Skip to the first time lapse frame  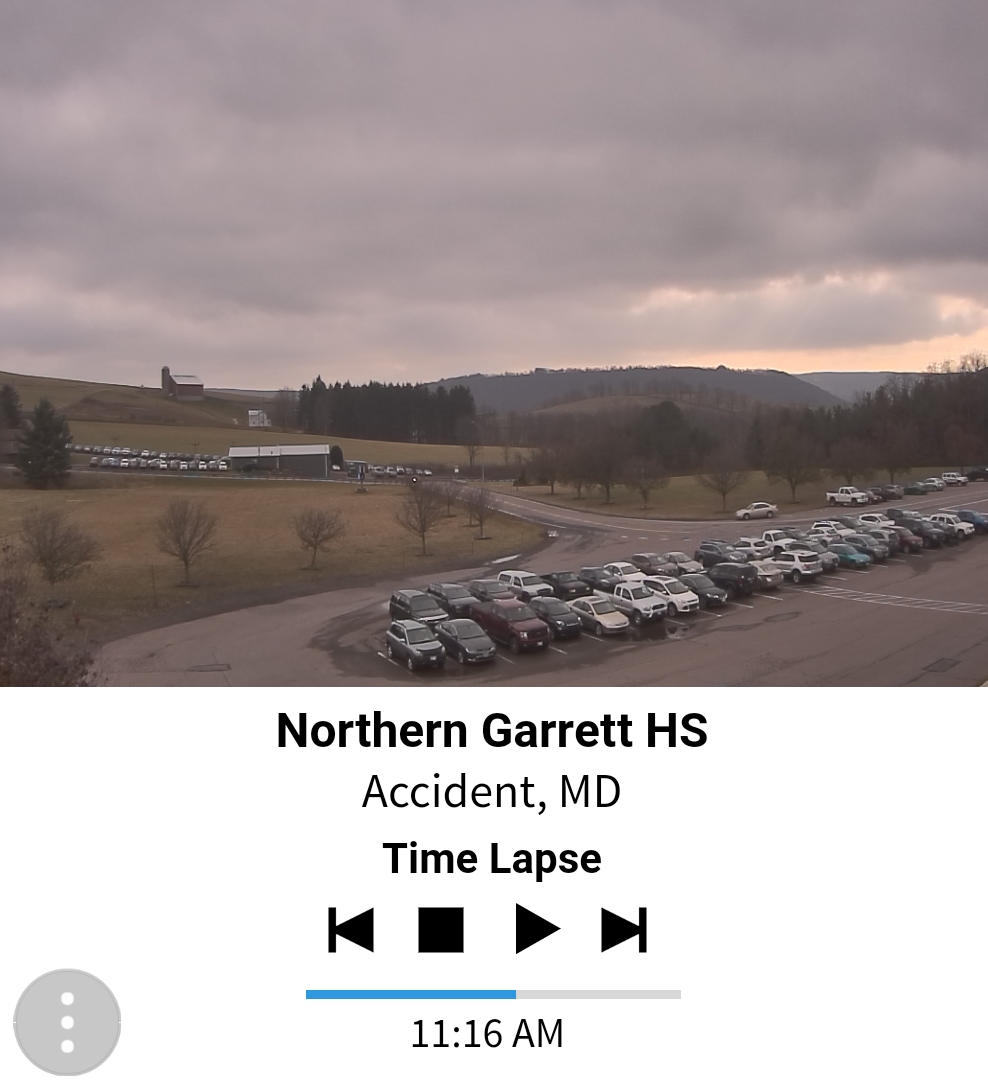pyautogui.click(x=351, y=930)
